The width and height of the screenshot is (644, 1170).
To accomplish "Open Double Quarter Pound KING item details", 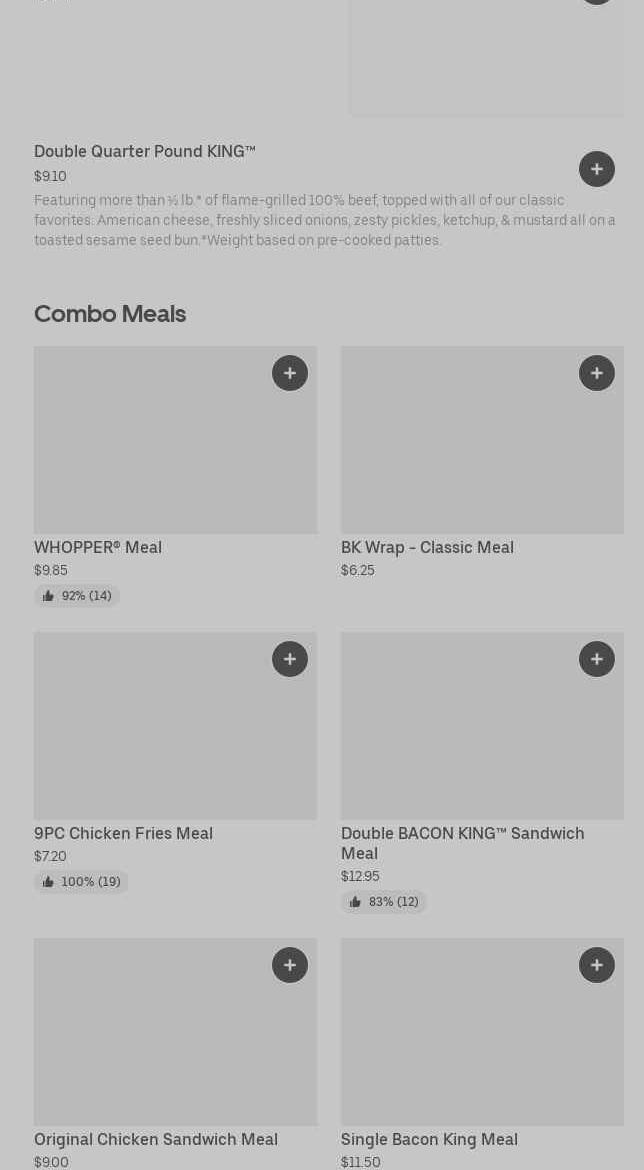I will tap(145, 152).
